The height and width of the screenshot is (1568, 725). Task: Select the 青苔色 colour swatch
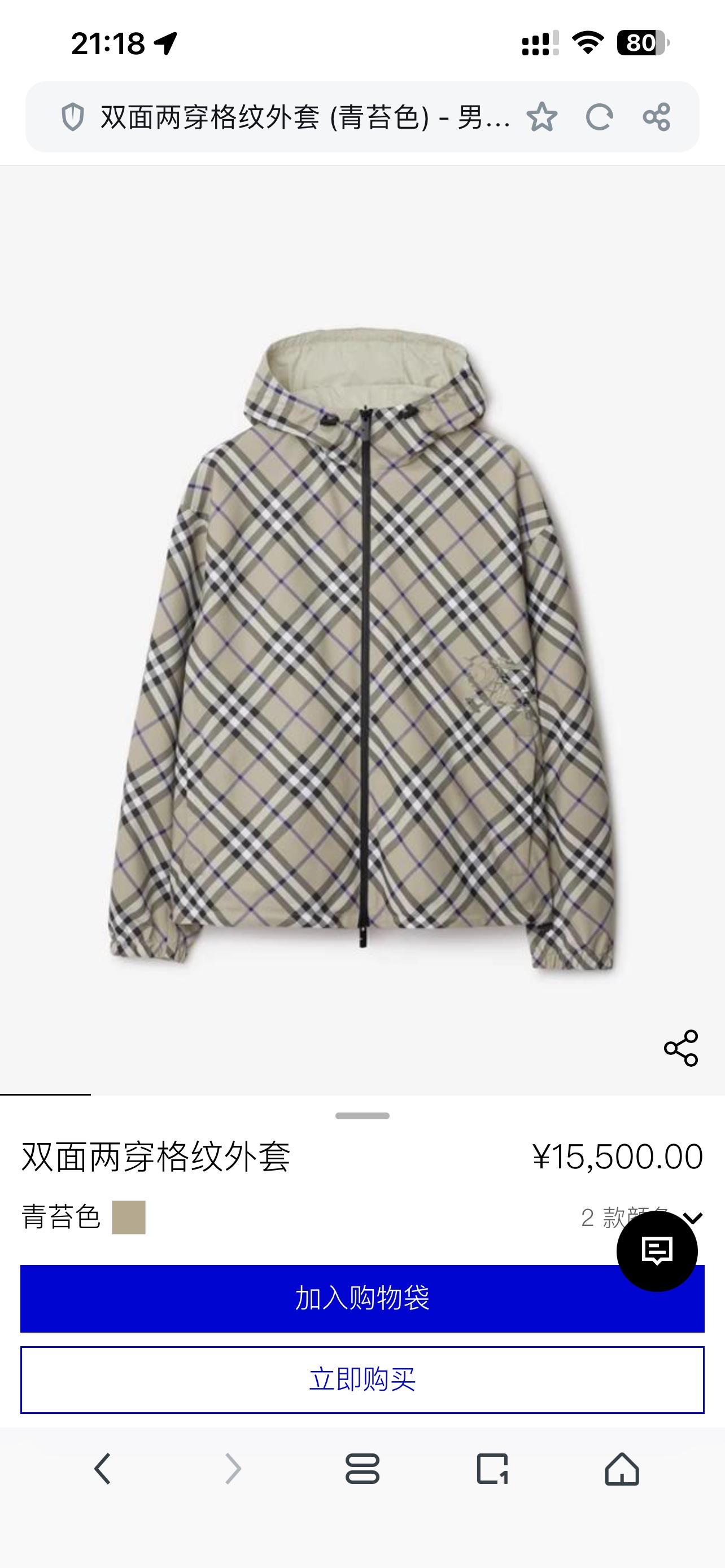[128, 1217]
